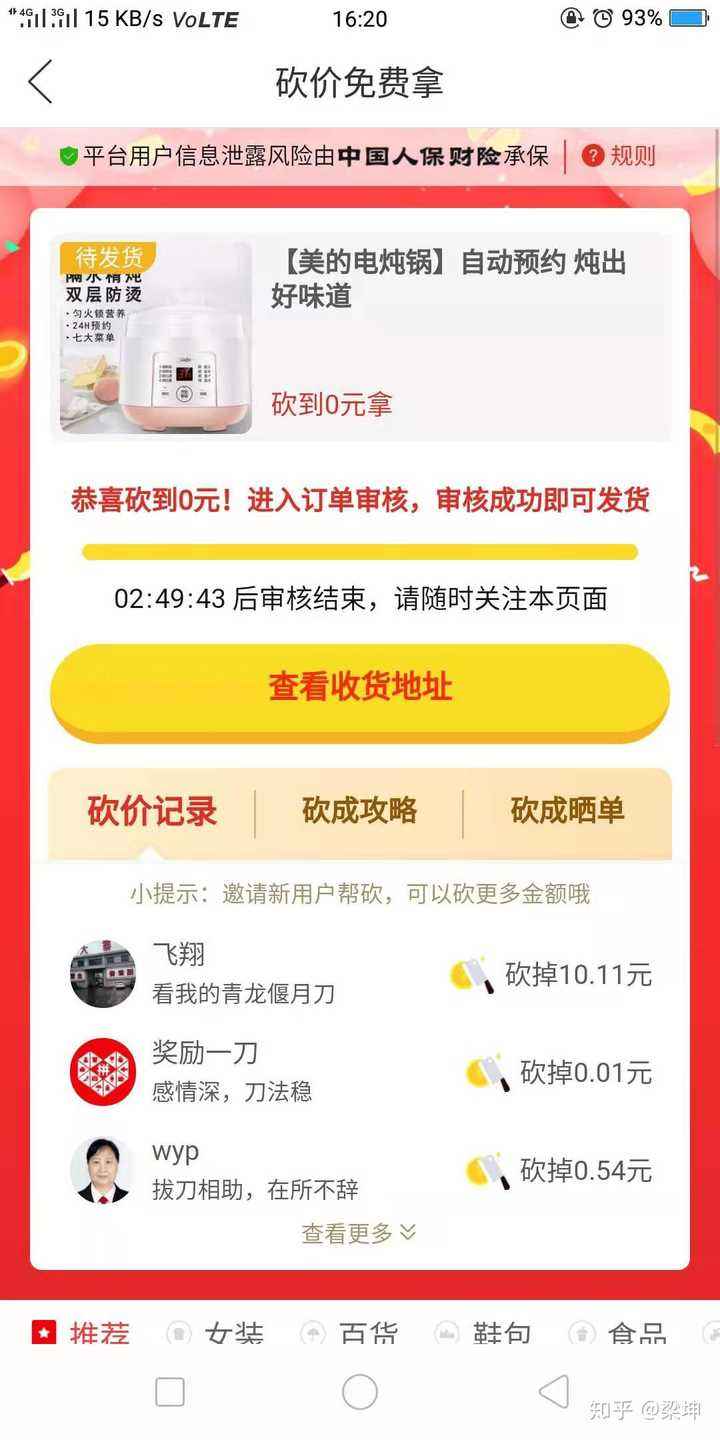720x1440 pixels.
Task: Tap the back arrow at top left
Action: click(40, 83)
